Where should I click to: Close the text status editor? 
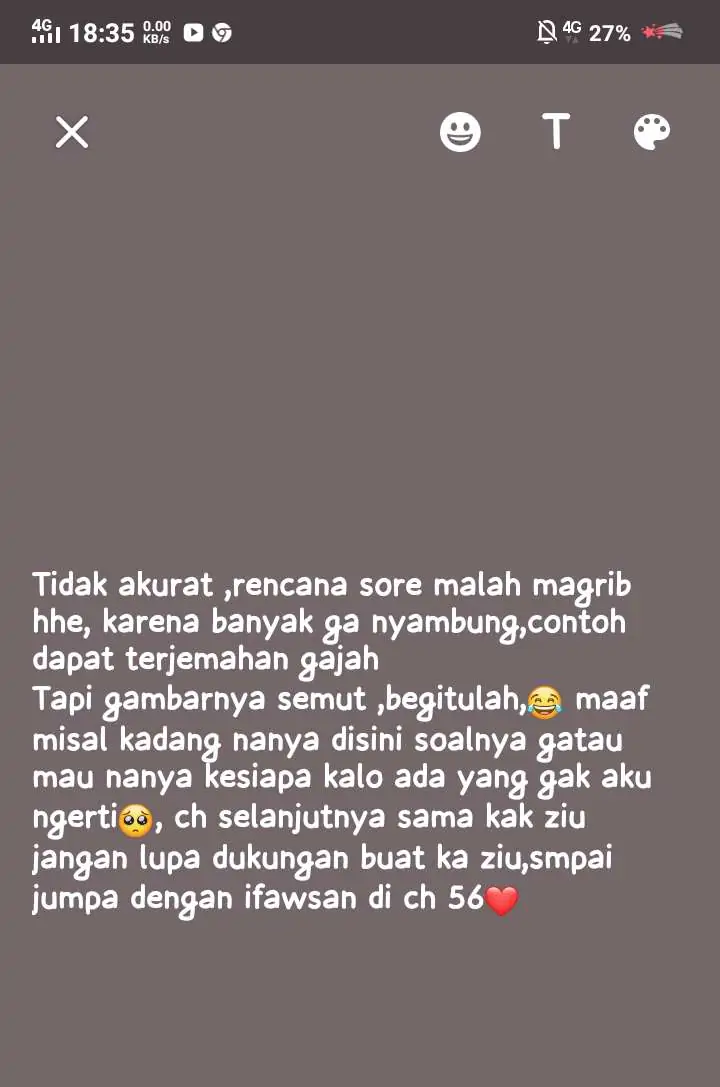click(x=72, y=132)
